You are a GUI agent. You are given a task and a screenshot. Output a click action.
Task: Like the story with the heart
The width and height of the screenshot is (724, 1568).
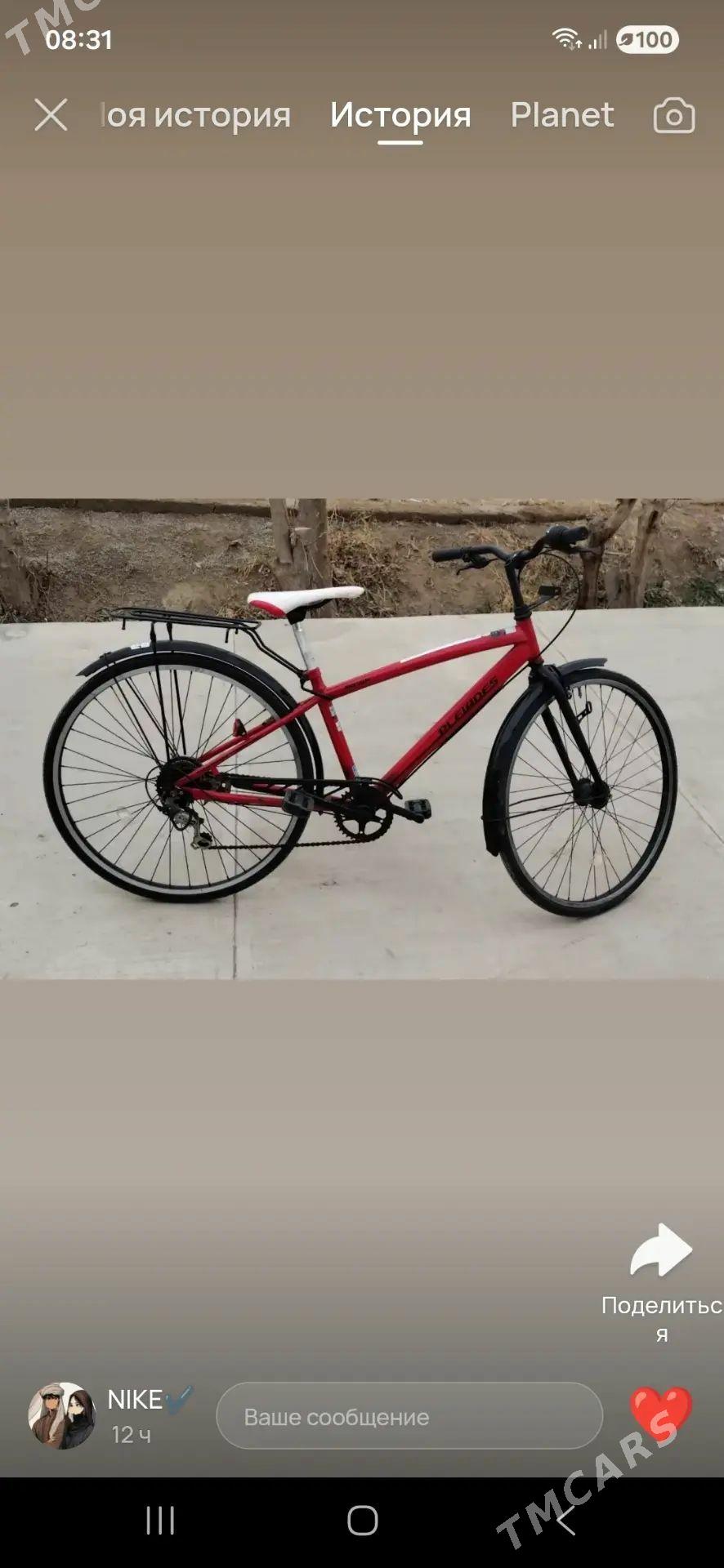pyautogui.click(x=660, y=1413)
